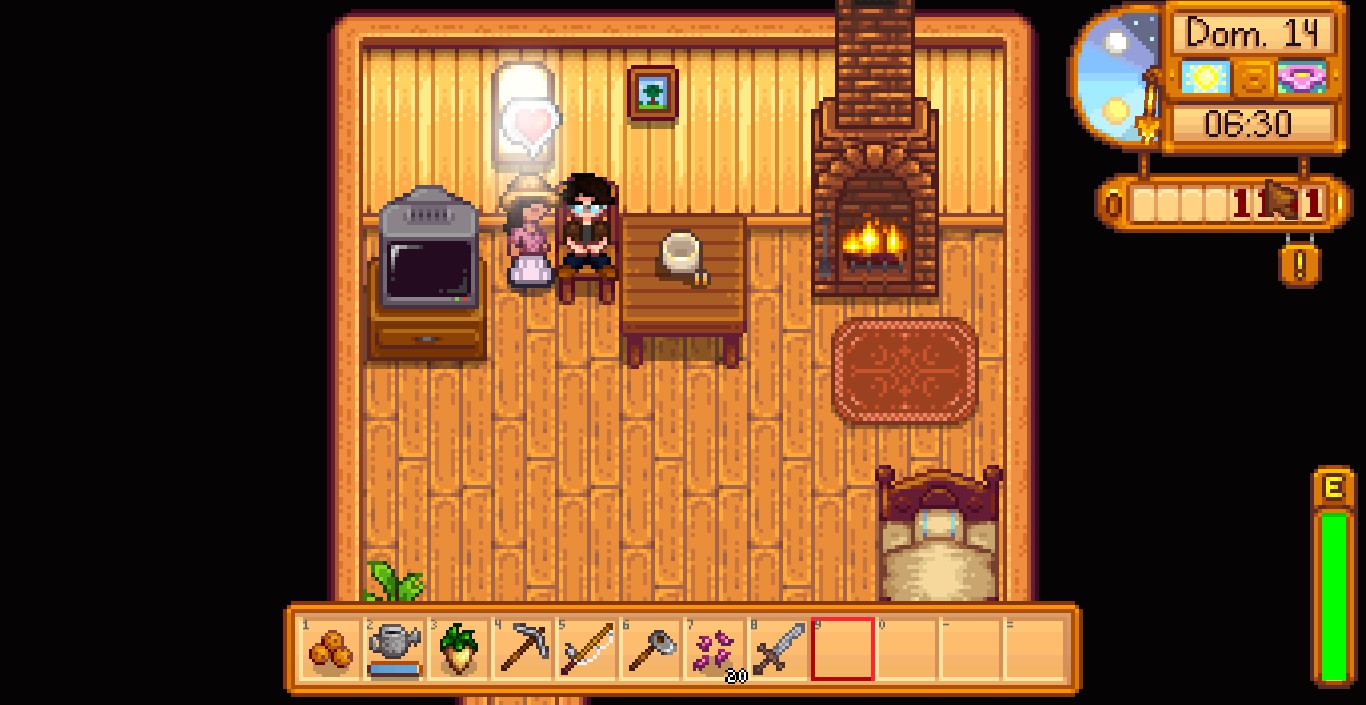This screenshot has width=1366, height=705.
Task: Equip the sword in slot 8
Action: click(x=778, y=649)
